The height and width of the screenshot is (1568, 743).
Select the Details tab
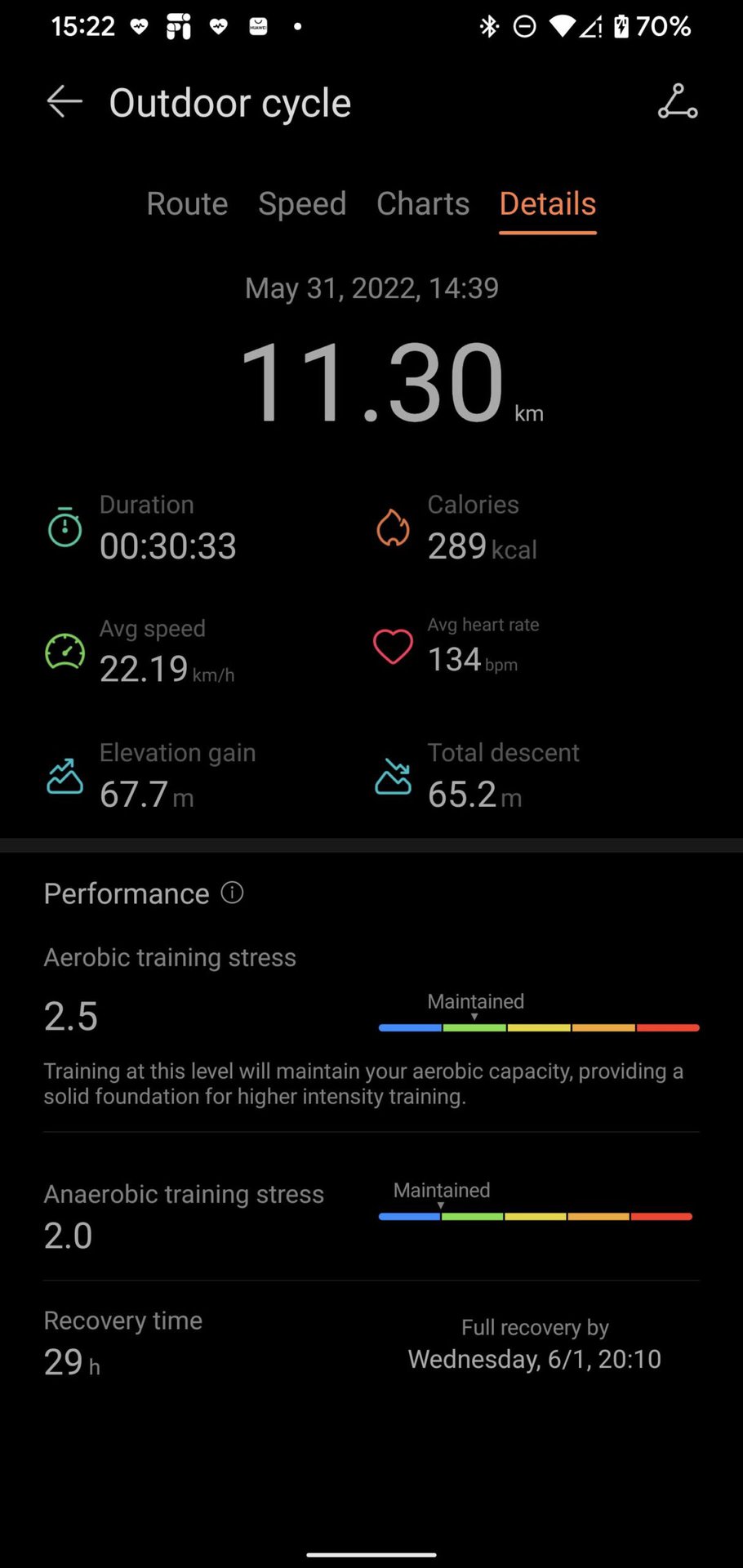(x=547, y=203)
